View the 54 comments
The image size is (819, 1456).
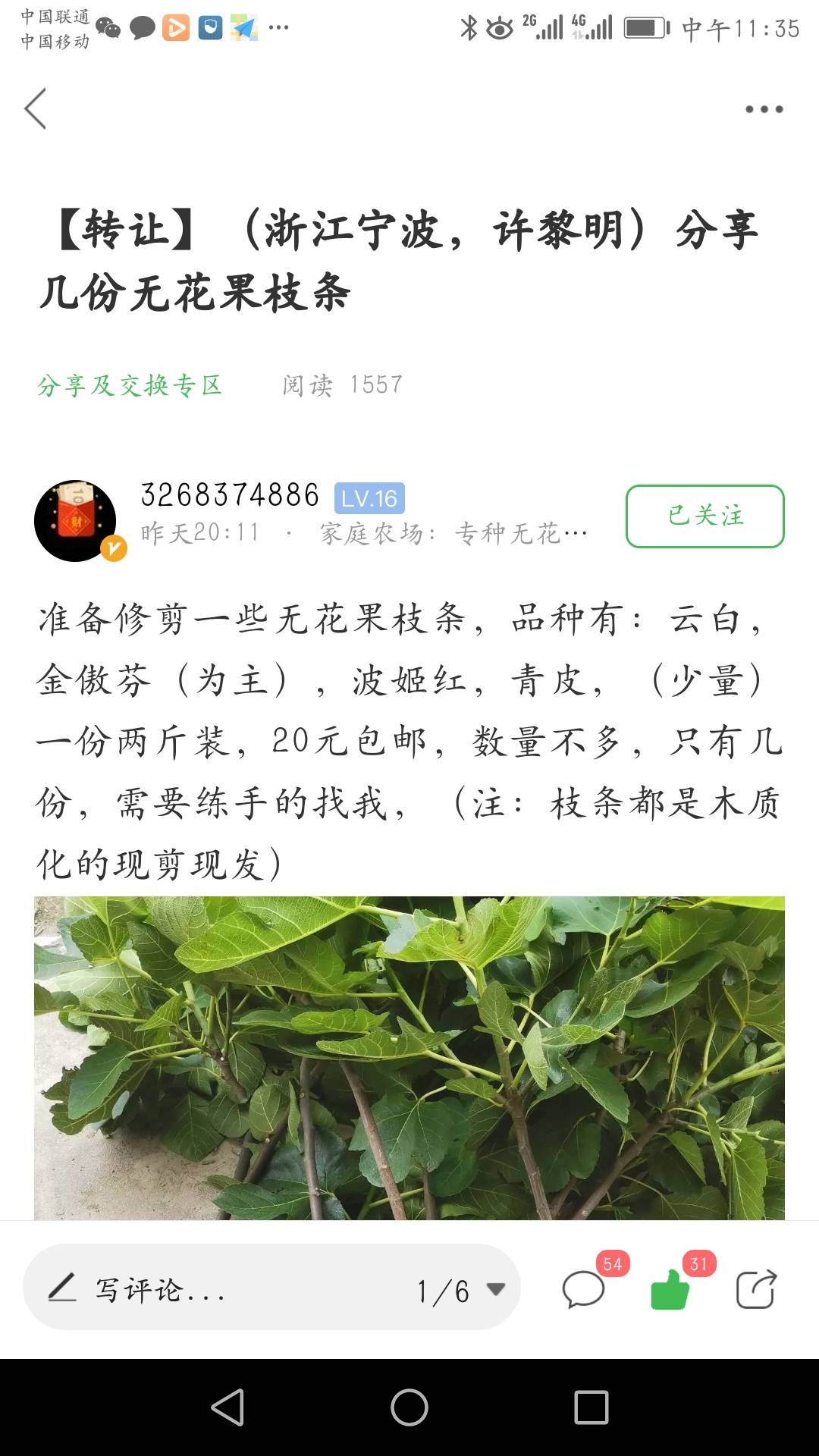584,1289
